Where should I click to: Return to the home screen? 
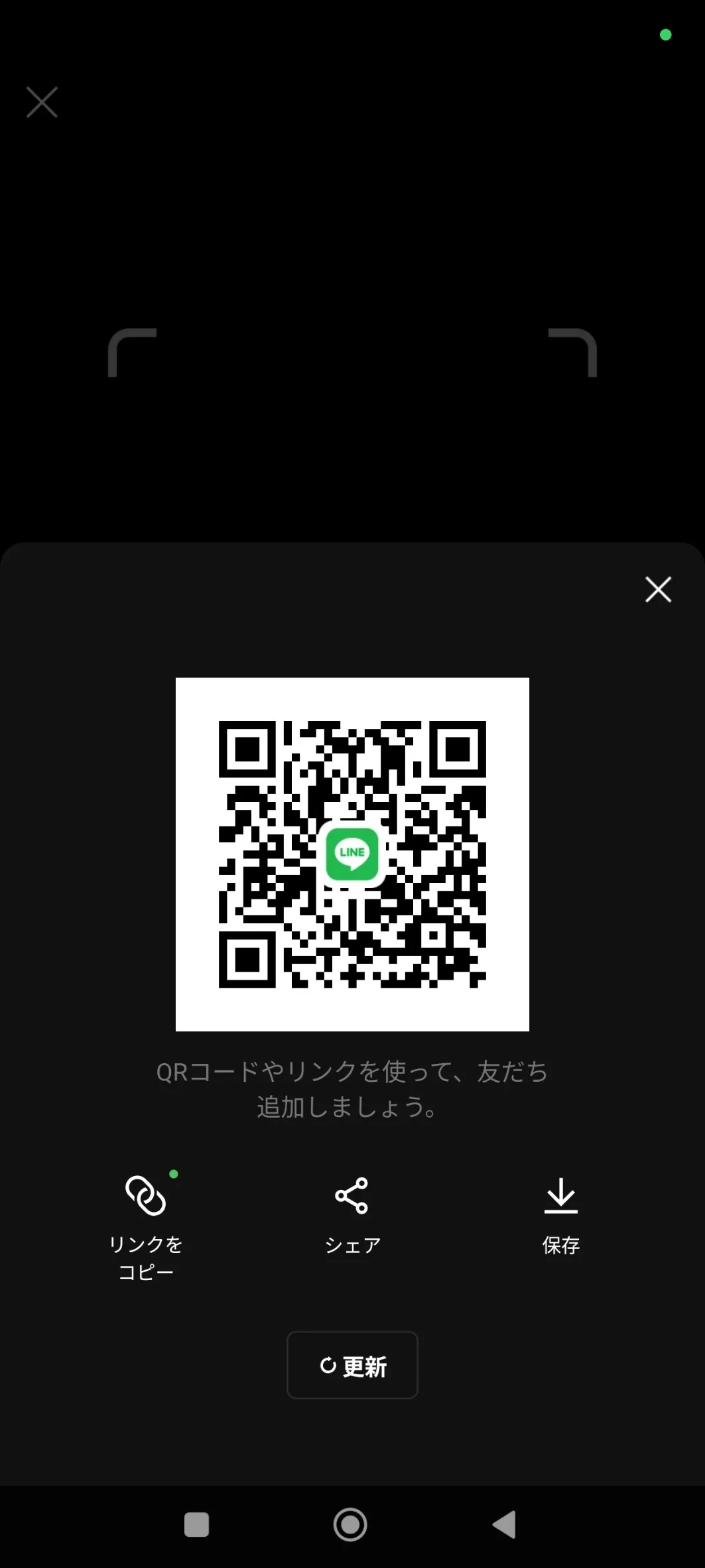point(350,1524)
